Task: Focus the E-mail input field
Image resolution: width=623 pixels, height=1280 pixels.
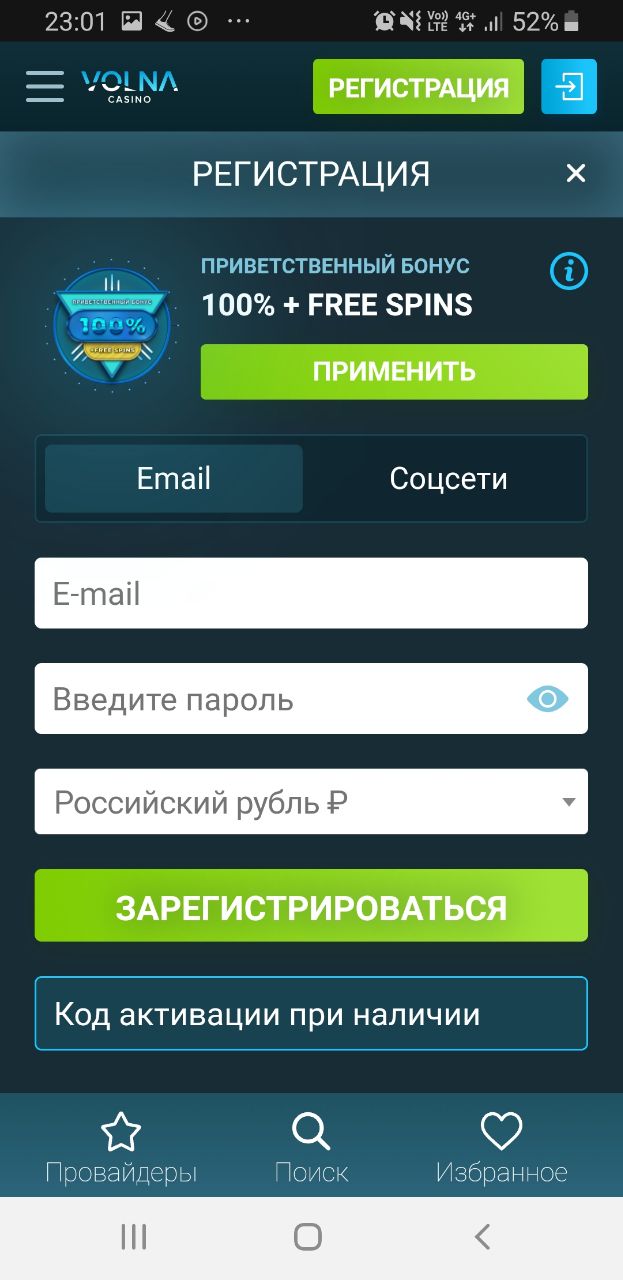Action: coord(311,594)
